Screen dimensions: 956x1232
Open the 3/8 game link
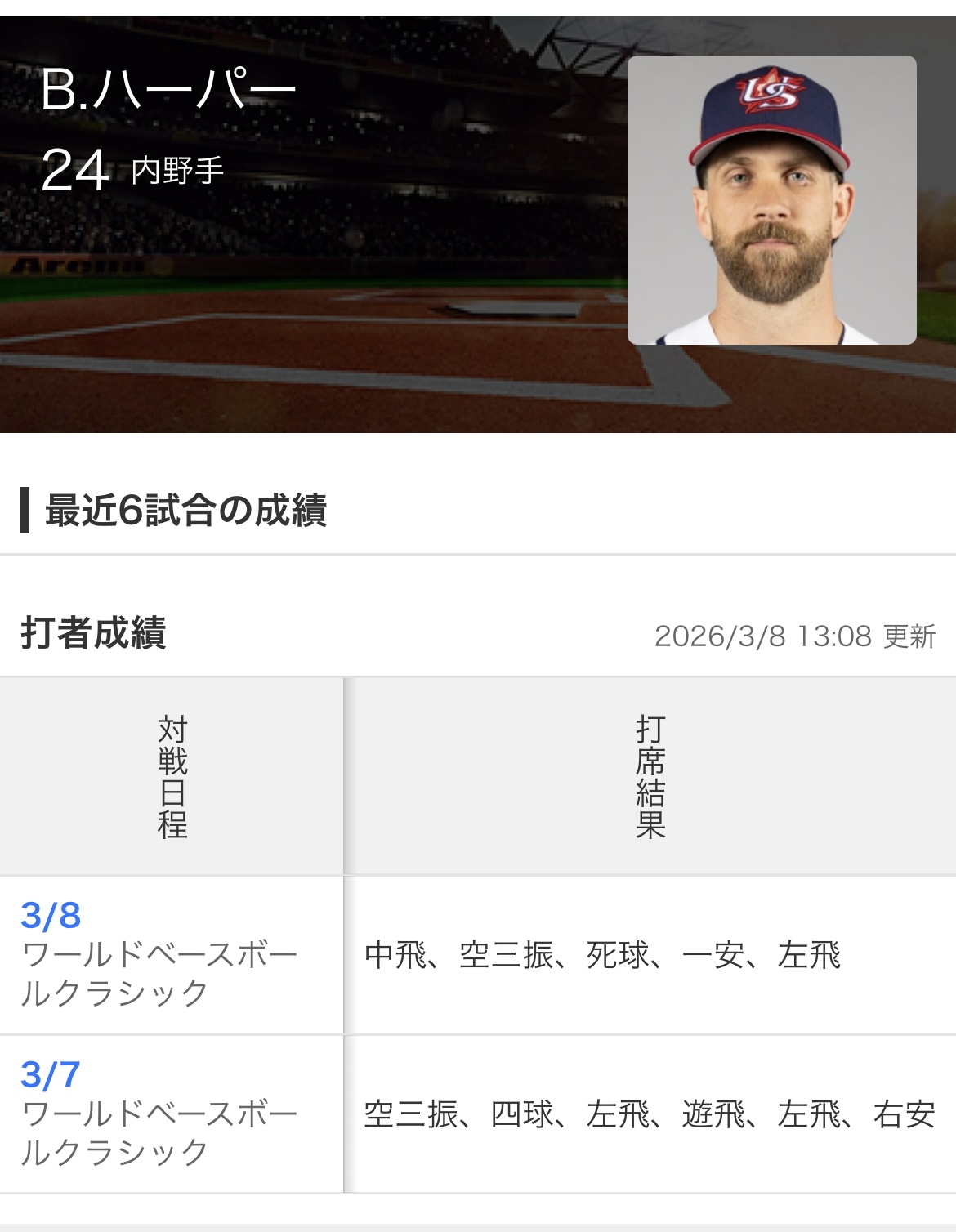[x=51, y=916]
